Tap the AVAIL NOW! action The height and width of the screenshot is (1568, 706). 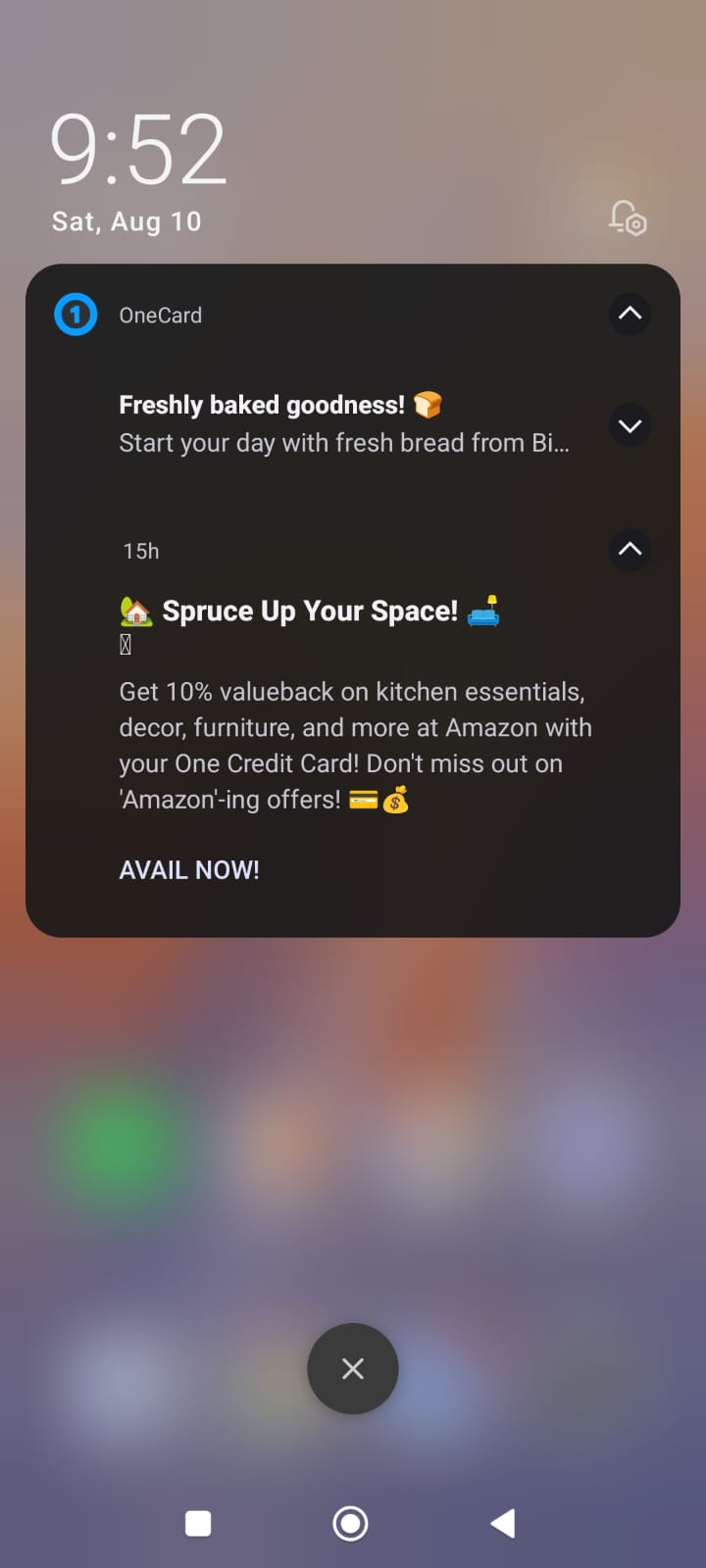pyautogui.click(x=189, y=870)
